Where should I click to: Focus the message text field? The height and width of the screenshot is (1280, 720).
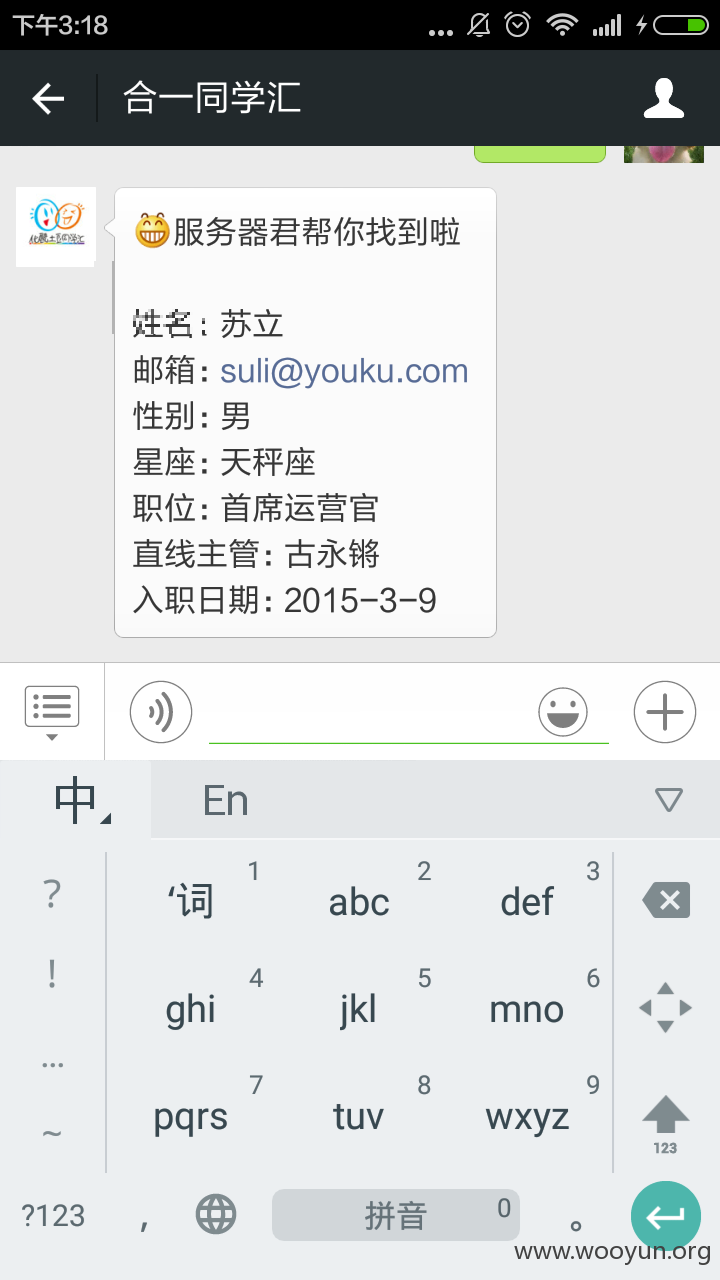tap(370, 712)
